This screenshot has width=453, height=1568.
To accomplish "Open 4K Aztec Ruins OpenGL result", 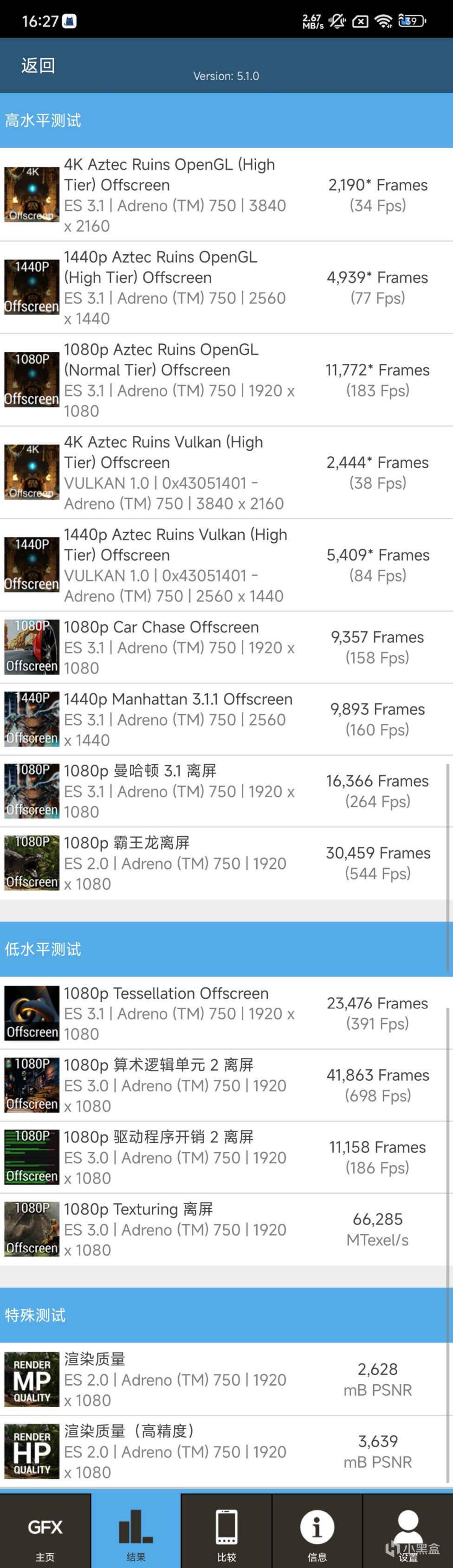I will [x=226, y=195].
